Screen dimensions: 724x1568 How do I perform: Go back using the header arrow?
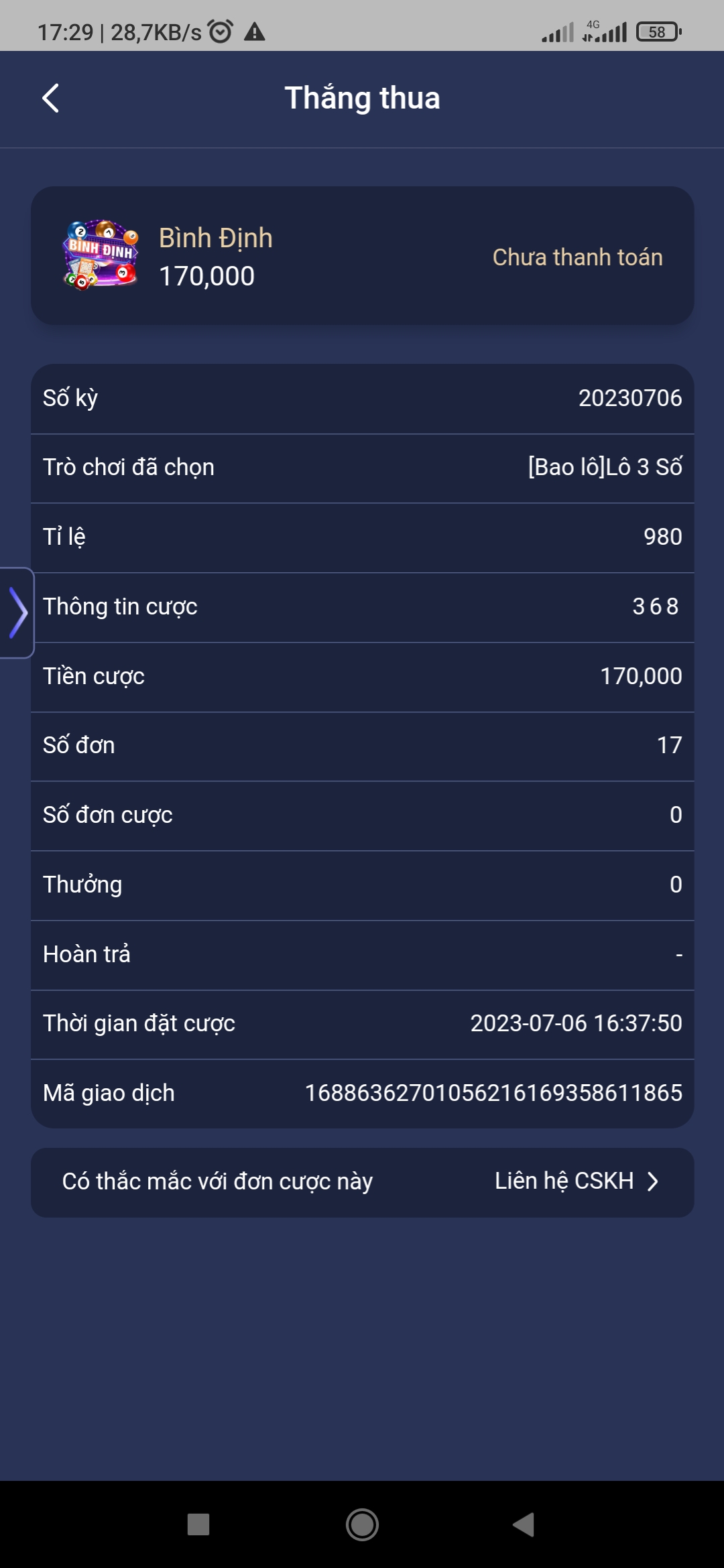click(x=51, y=99)
